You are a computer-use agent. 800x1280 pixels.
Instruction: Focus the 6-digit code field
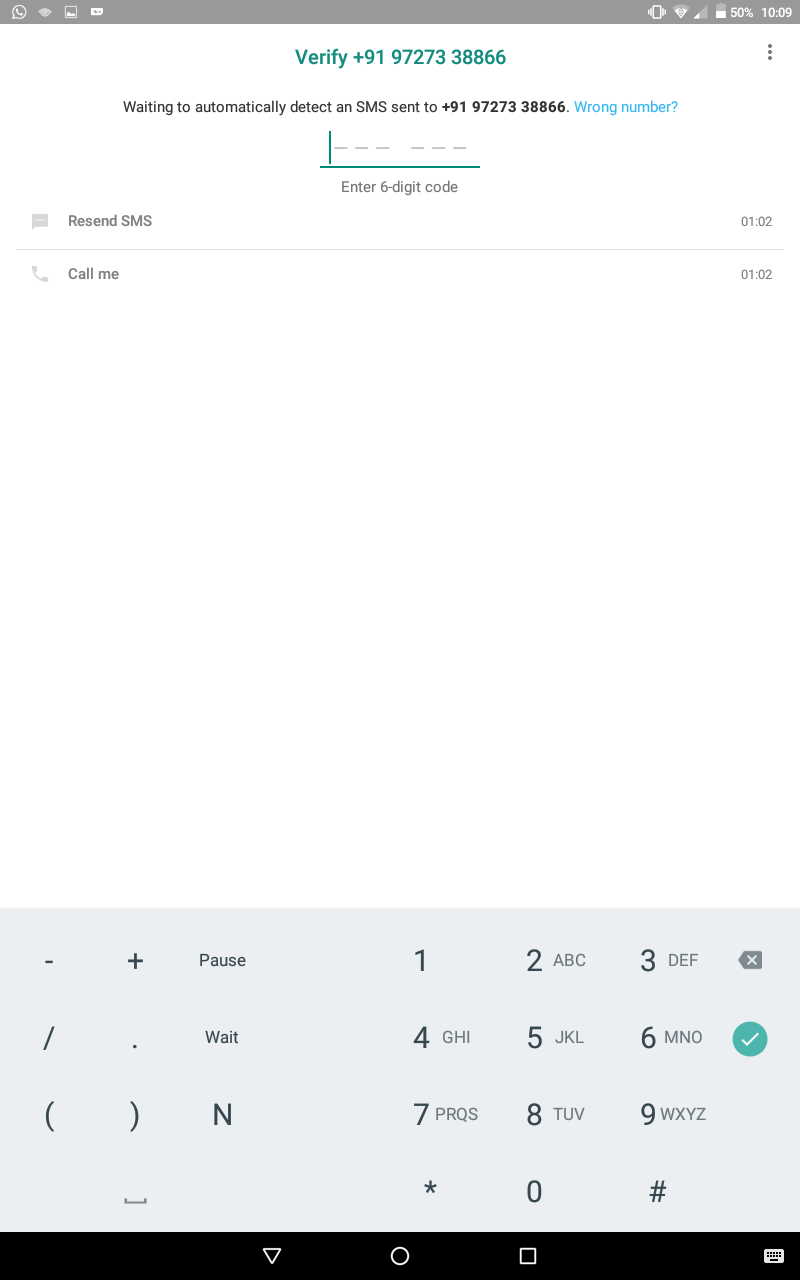point(400,148)
